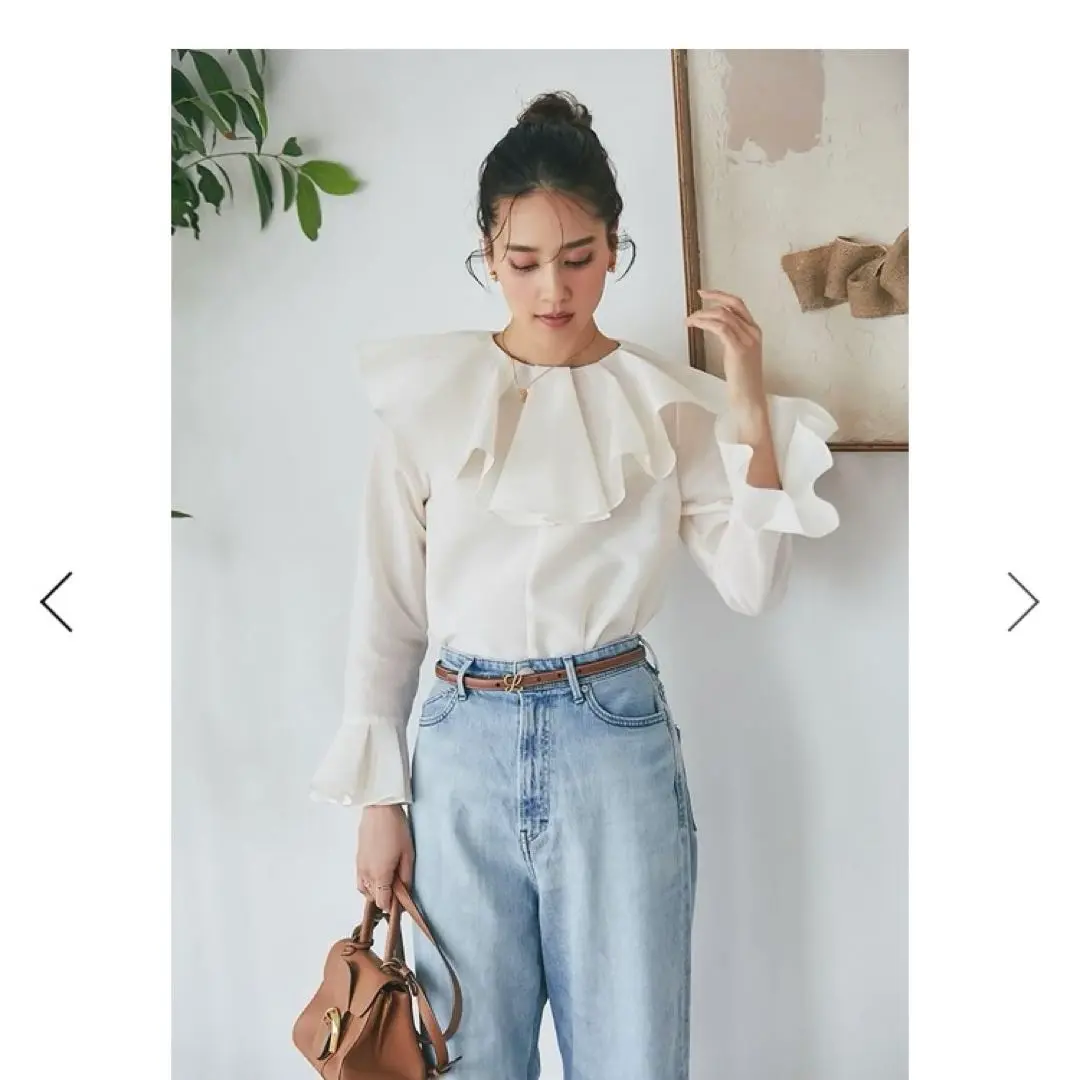Viewport: 1080px width, 1080px height.
Task: Show the next product photo
Action: click(1022, 602)
